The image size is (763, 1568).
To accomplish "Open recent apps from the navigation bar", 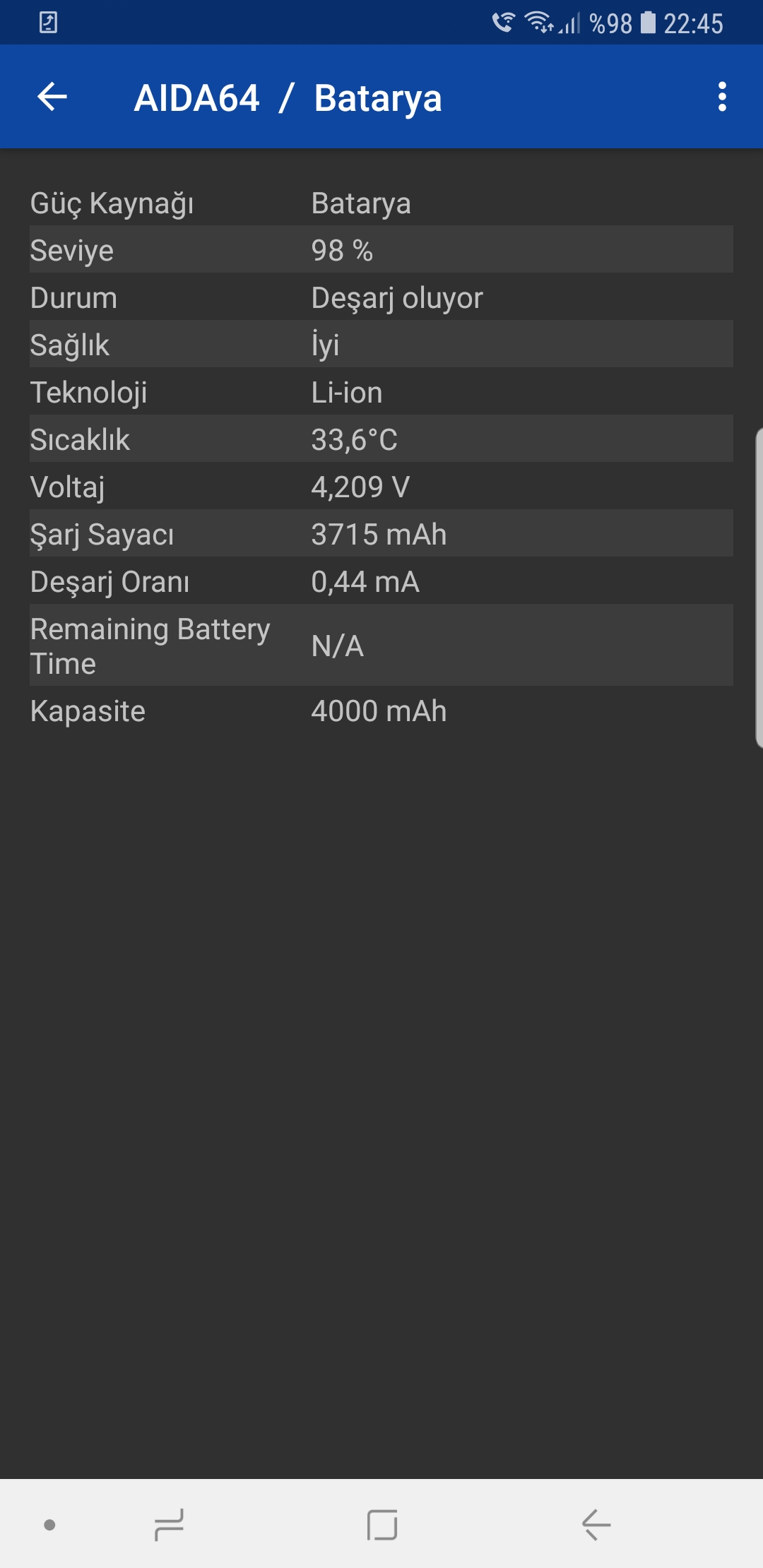I will 170,1525.
